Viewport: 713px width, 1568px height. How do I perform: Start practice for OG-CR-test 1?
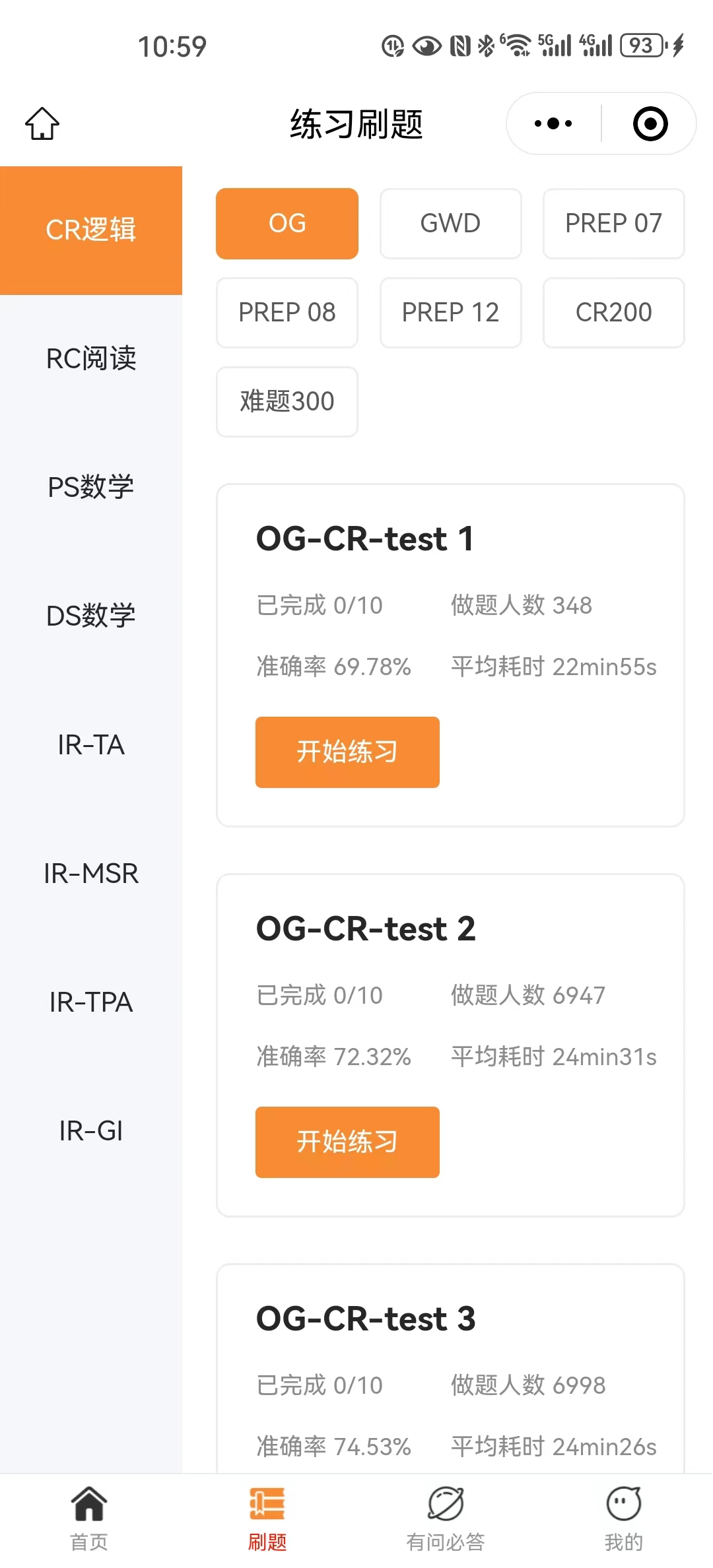pos(347,752)
